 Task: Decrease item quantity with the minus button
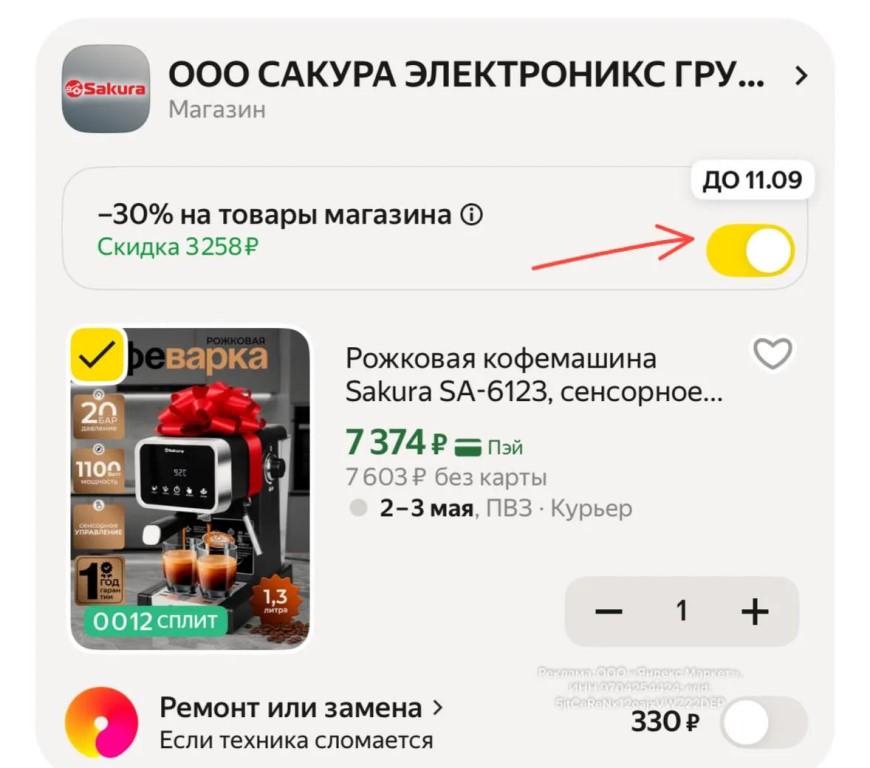coord(608,611)
